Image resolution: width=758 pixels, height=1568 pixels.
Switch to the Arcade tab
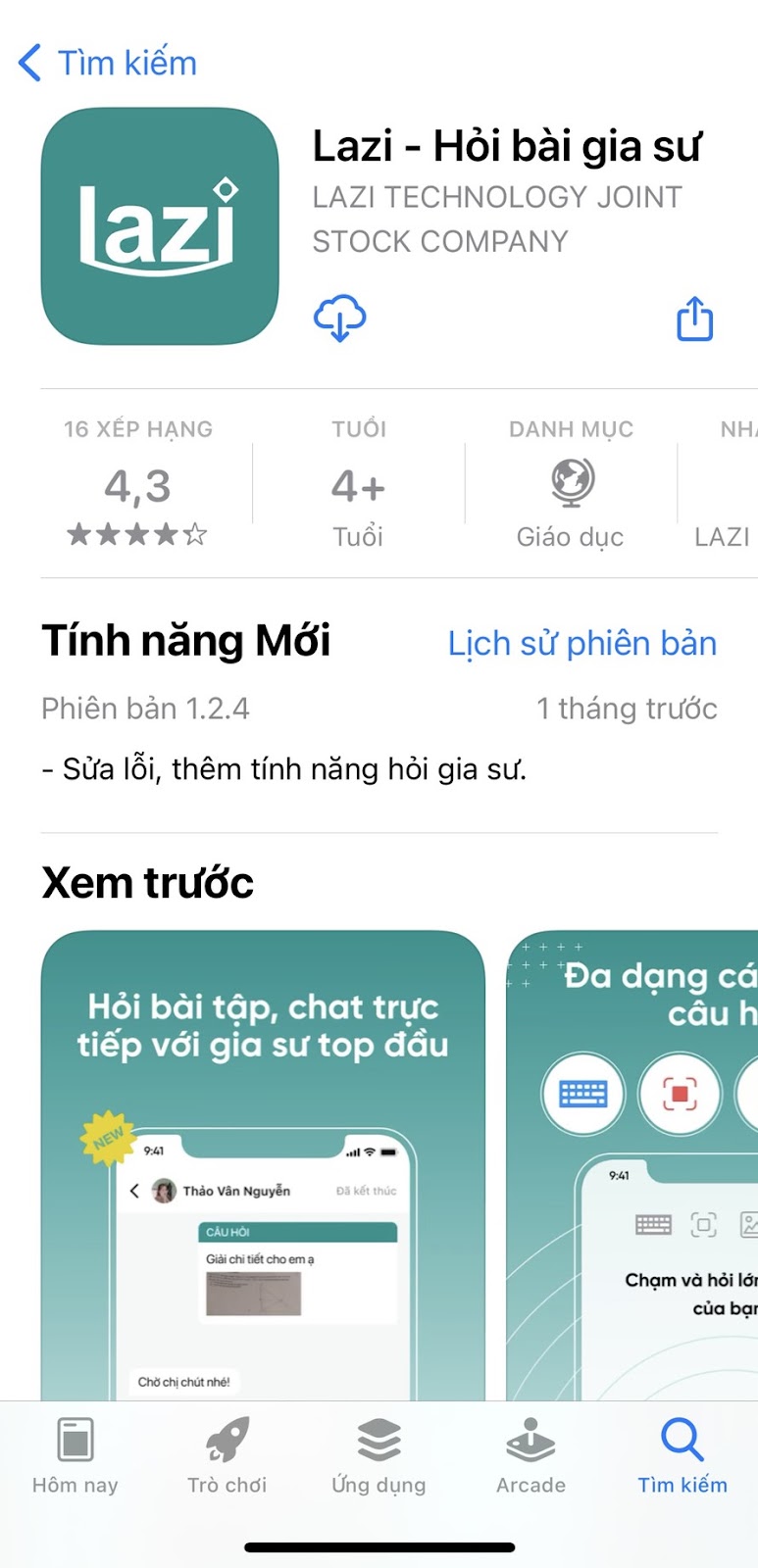pos(531,1454)
